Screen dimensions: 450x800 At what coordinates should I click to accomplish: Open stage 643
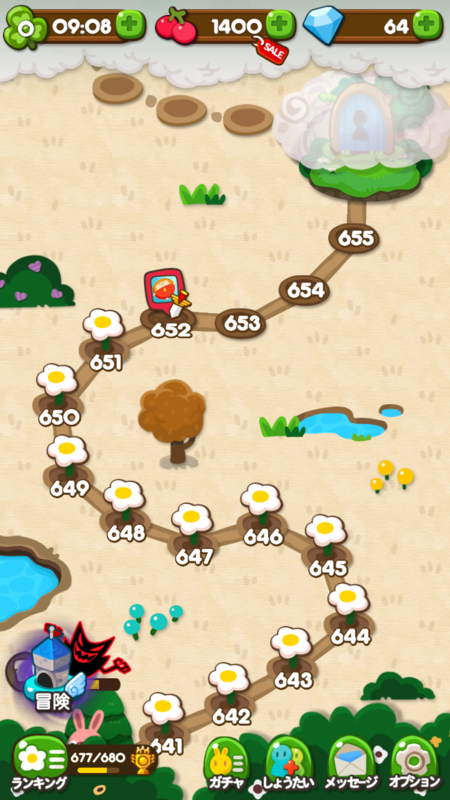292,658
